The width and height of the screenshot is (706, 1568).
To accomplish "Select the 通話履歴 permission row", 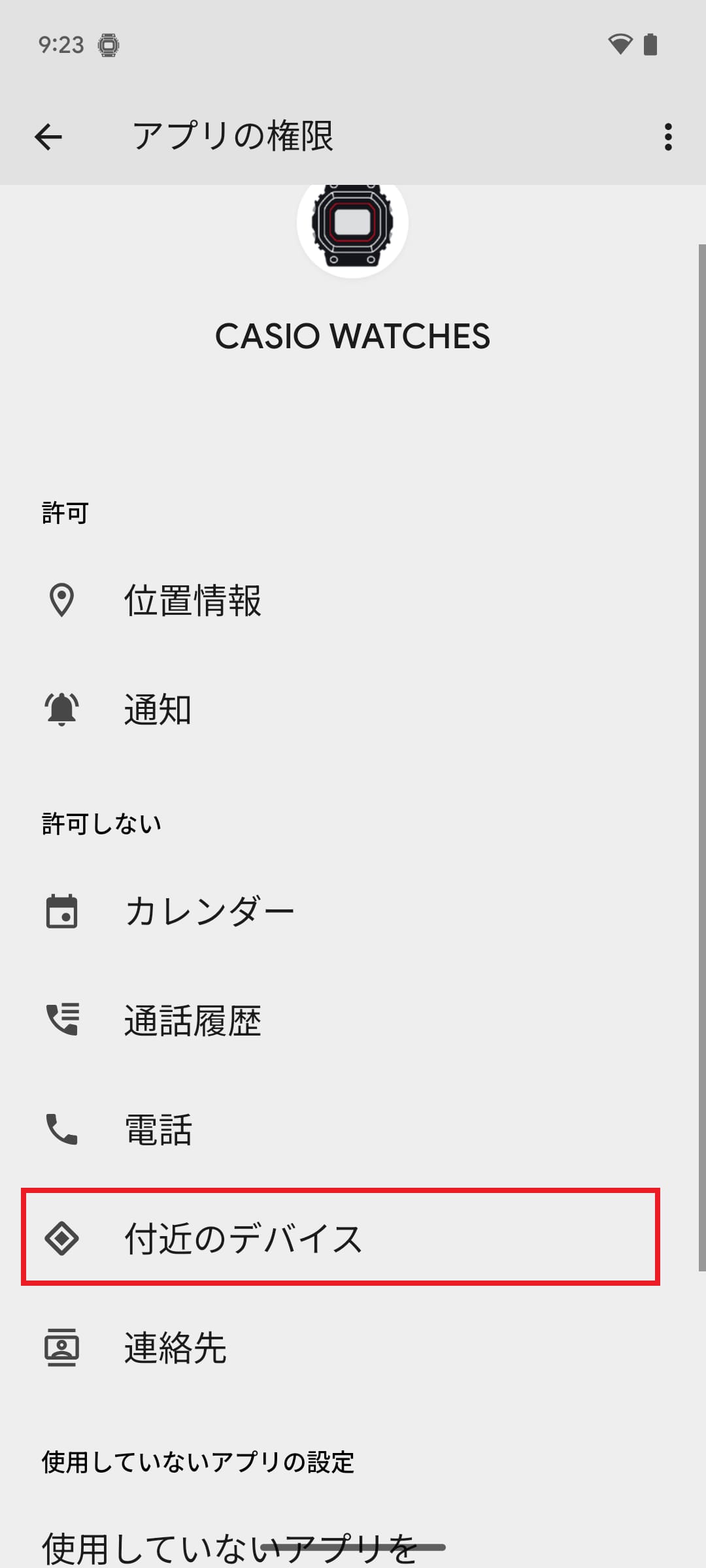I will pyautogui.click(x=353, y=1021).
